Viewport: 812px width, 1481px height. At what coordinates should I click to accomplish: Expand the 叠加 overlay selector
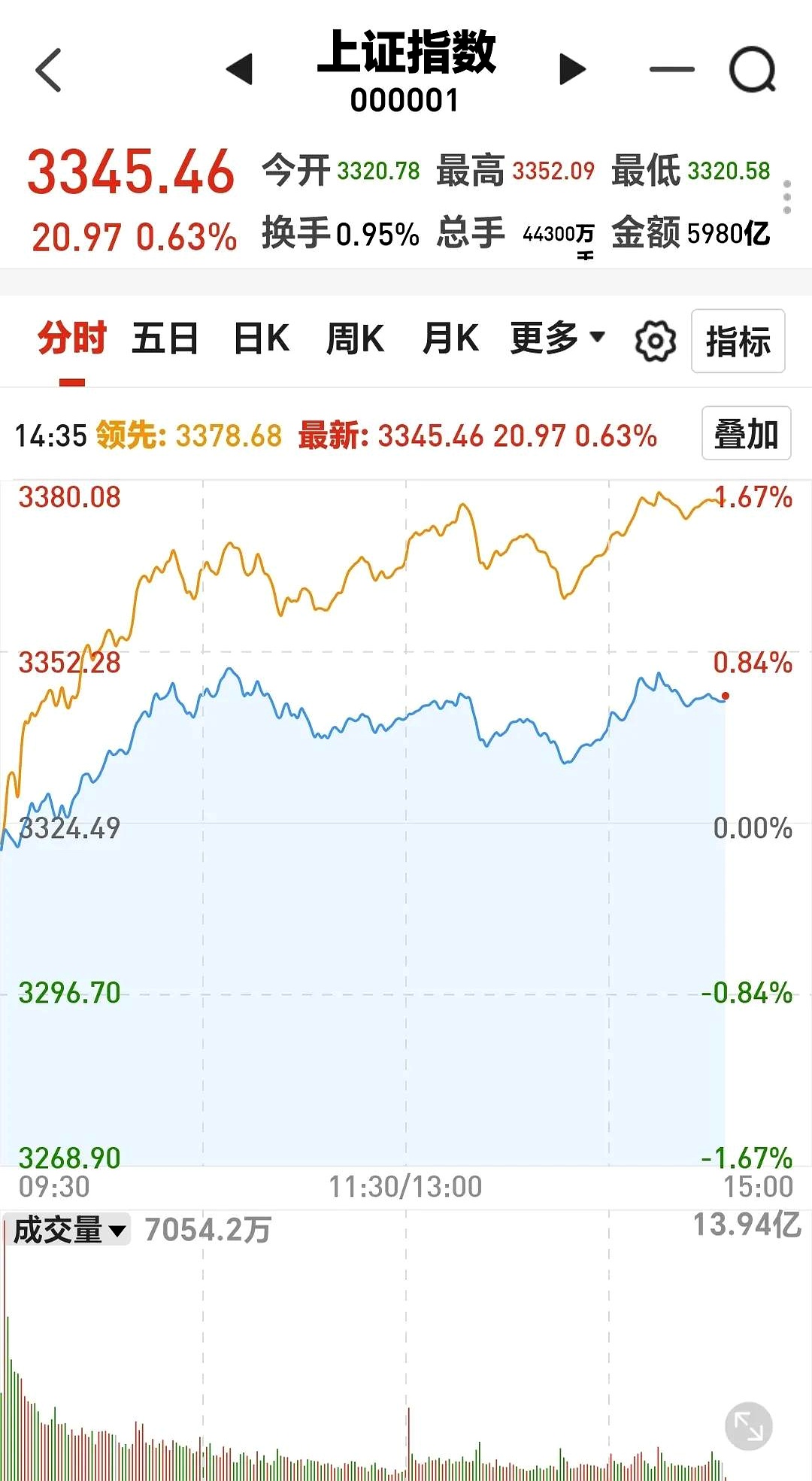tap(747, 435)
